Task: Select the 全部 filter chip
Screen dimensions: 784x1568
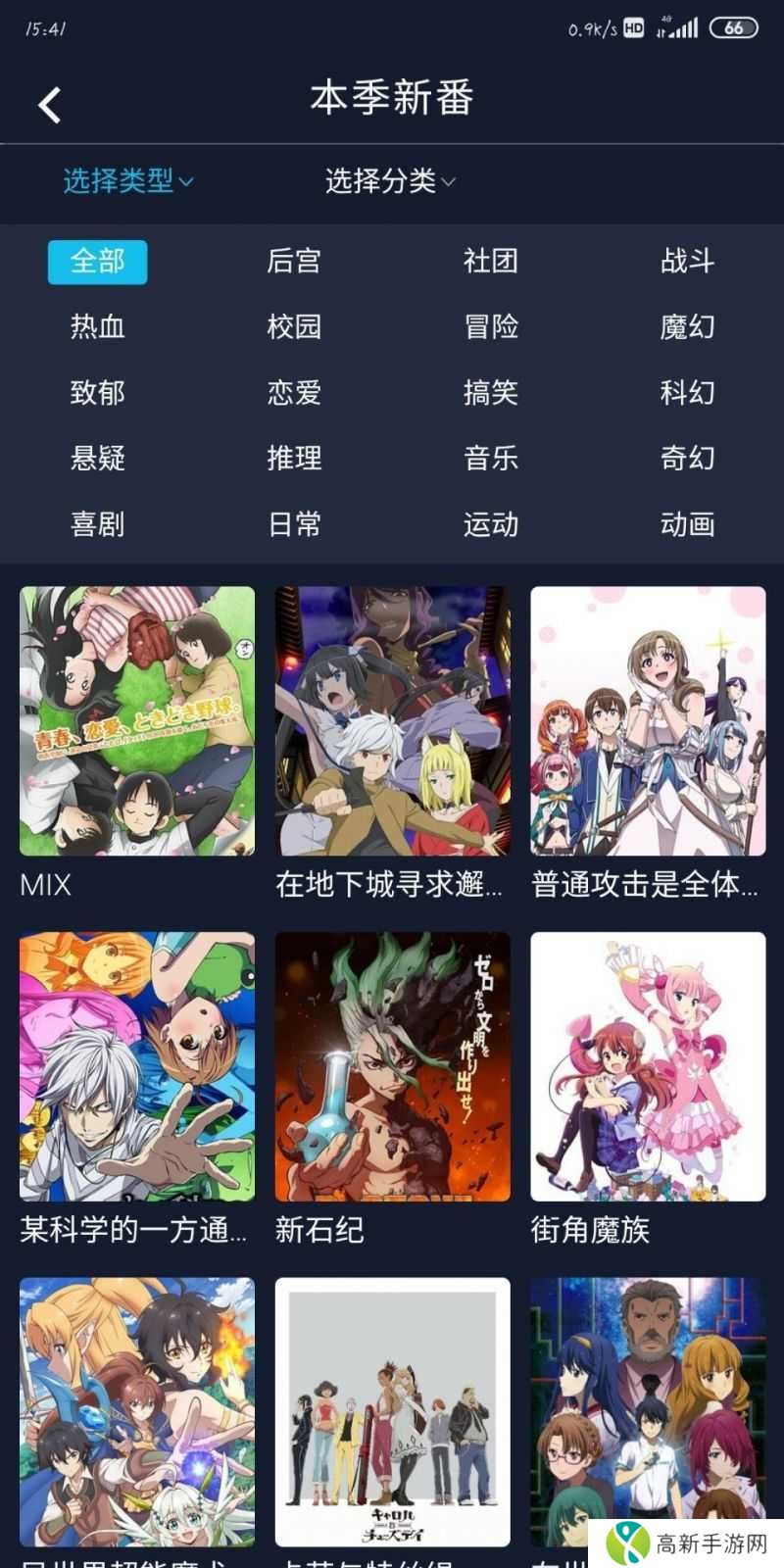Action: [97, 262]
